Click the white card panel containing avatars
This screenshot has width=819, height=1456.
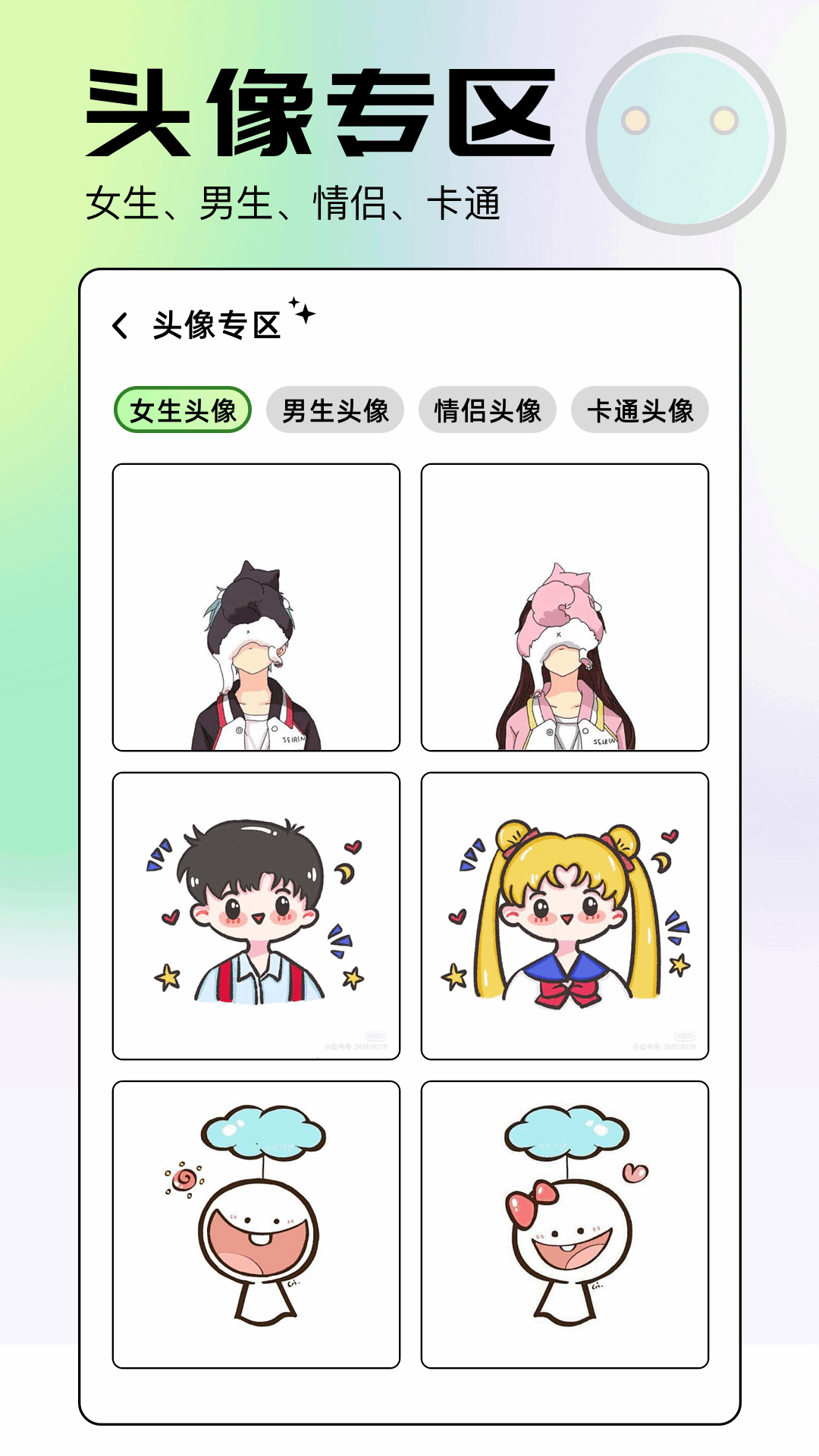click(409, 758)
